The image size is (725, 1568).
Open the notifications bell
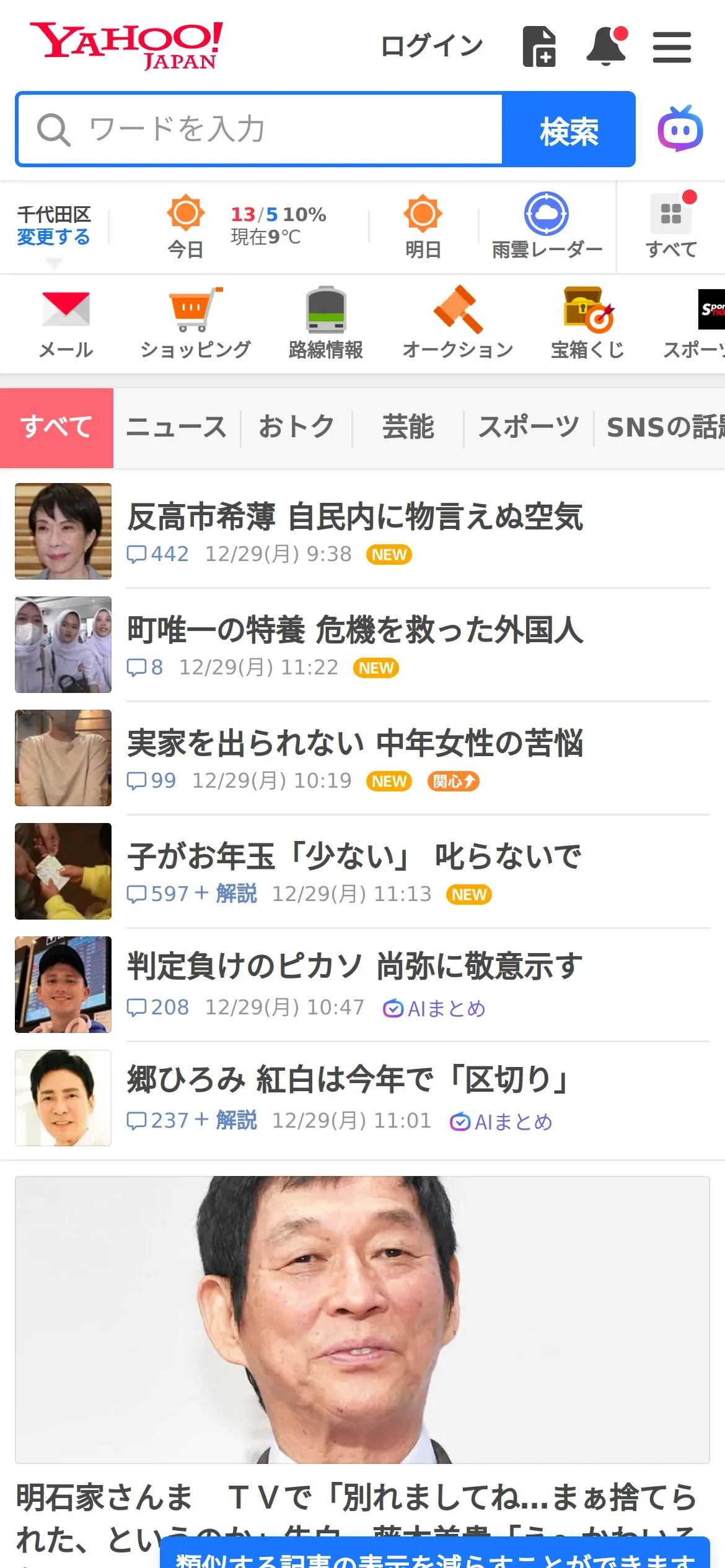pyautogui.click(x=607, y=46)
